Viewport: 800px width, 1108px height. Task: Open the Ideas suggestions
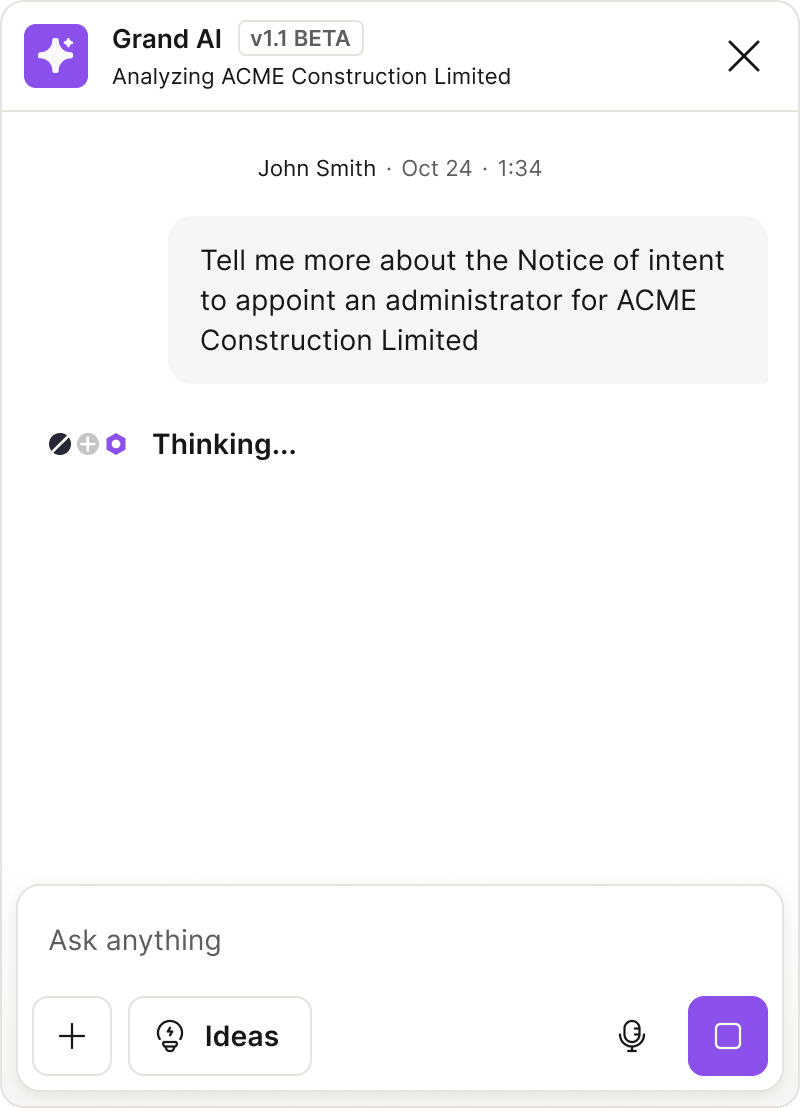[x=220, y=1036]
